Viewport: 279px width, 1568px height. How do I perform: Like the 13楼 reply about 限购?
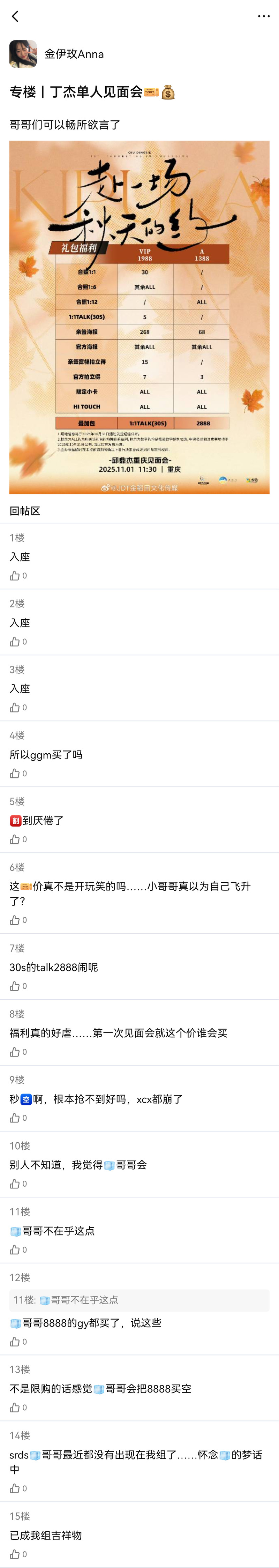pos(15,1407)
